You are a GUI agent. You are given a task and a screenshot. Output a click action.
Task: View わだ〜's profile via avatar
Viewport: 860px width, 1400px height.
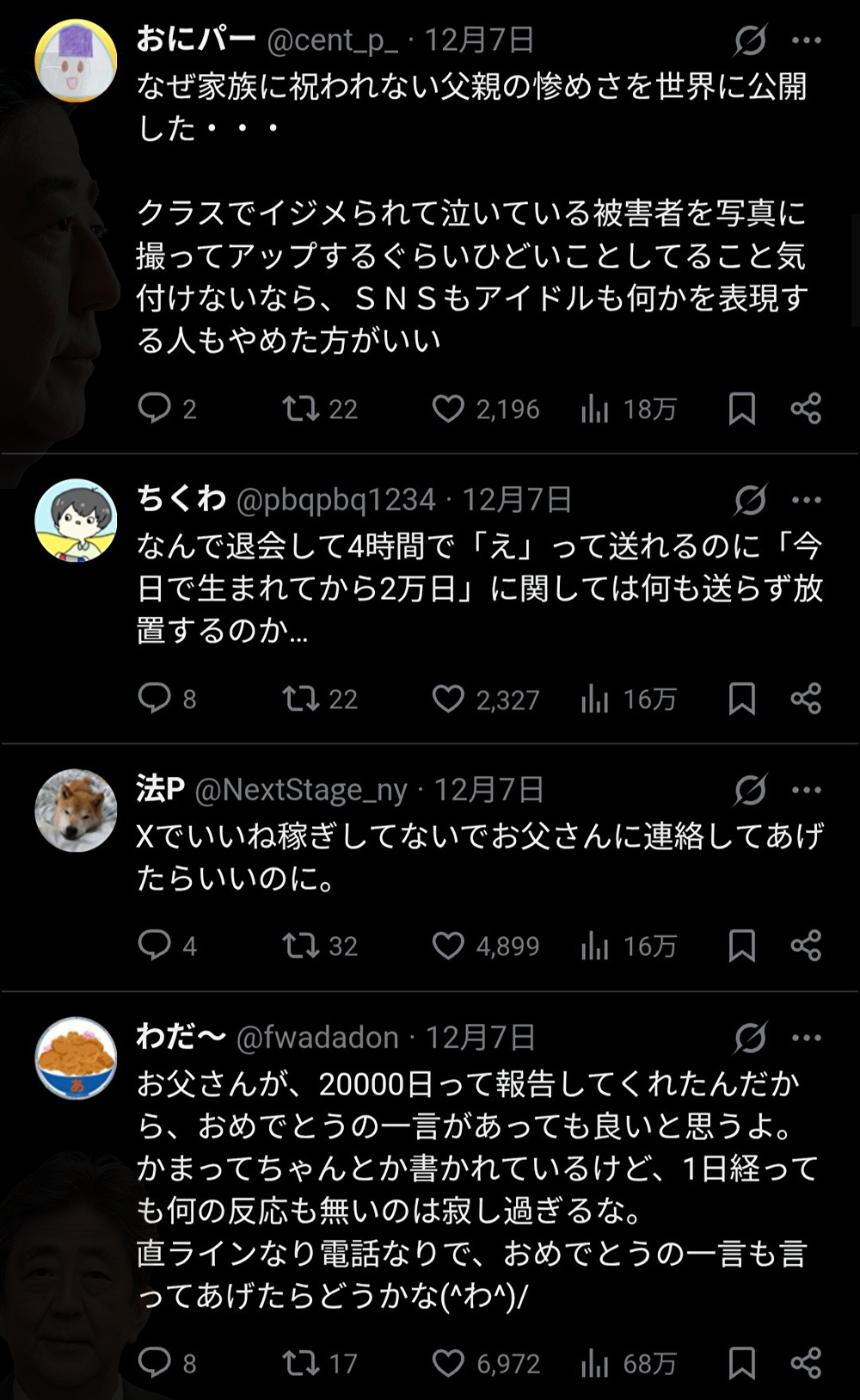click(x=76, y=1058)
